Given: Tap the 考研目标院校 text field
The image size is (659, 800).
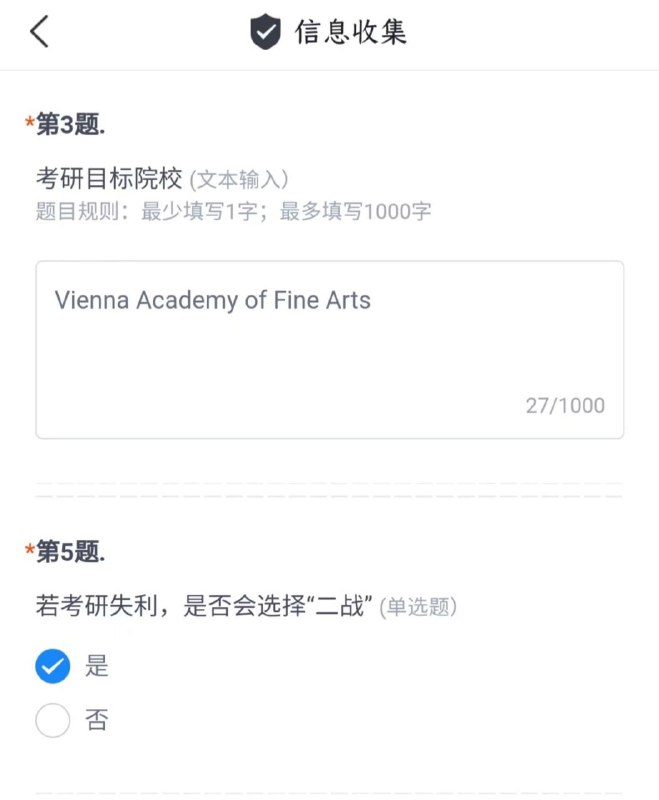Looking at the screenshot, I should [329, 349].
